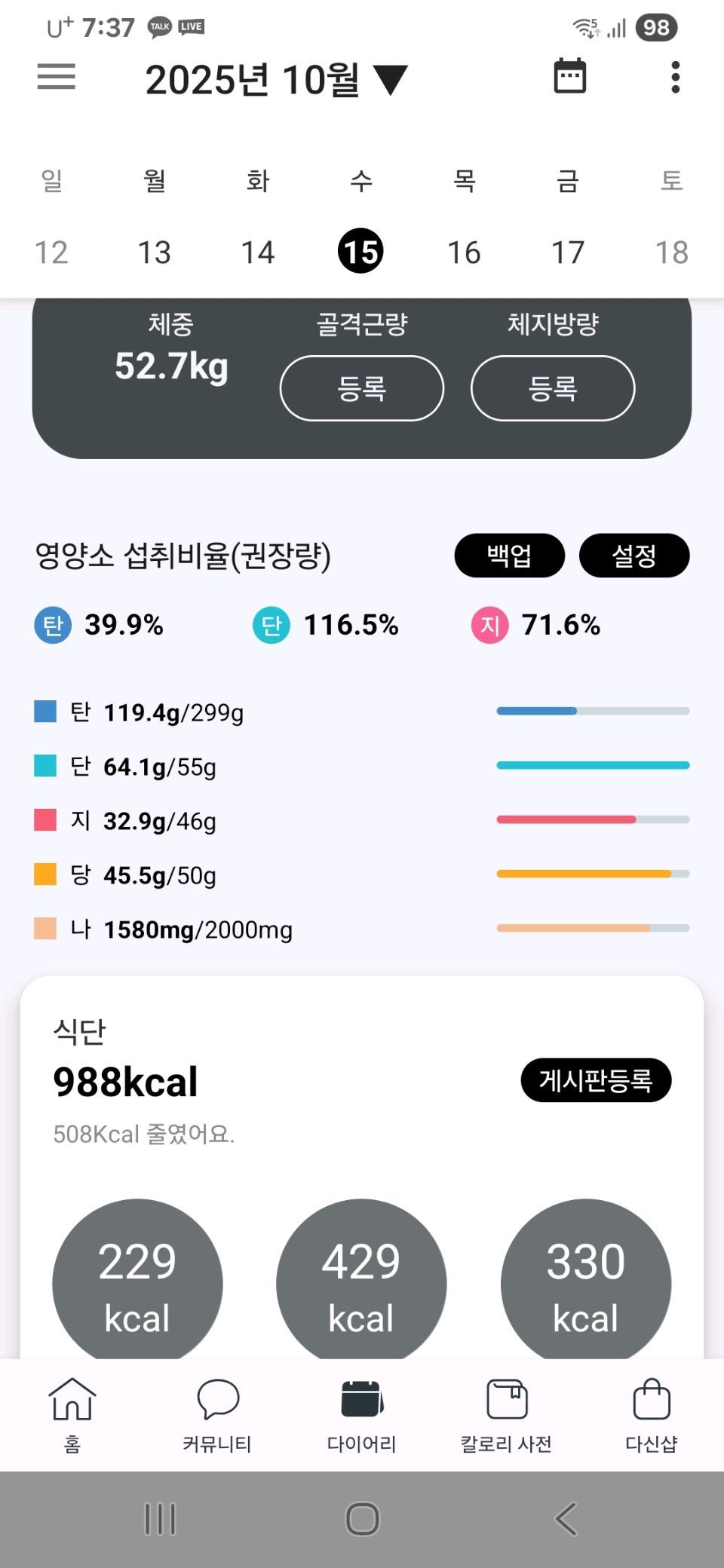Select date 17 in the week strip
The image size is (724, 1568).
coord(567,253)
